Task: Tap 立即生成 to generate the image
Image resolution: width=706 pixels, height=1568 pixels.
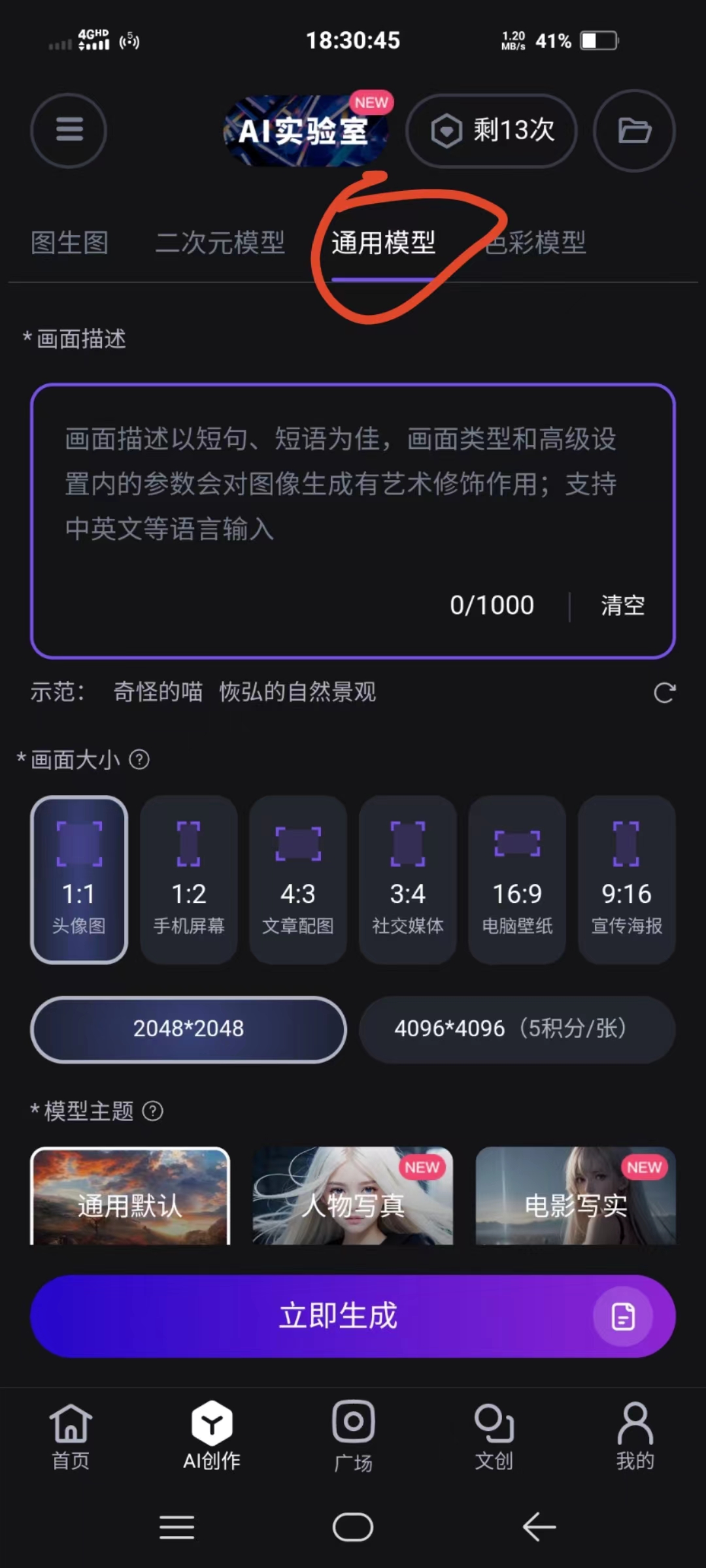Action: tap(339, 1316)
